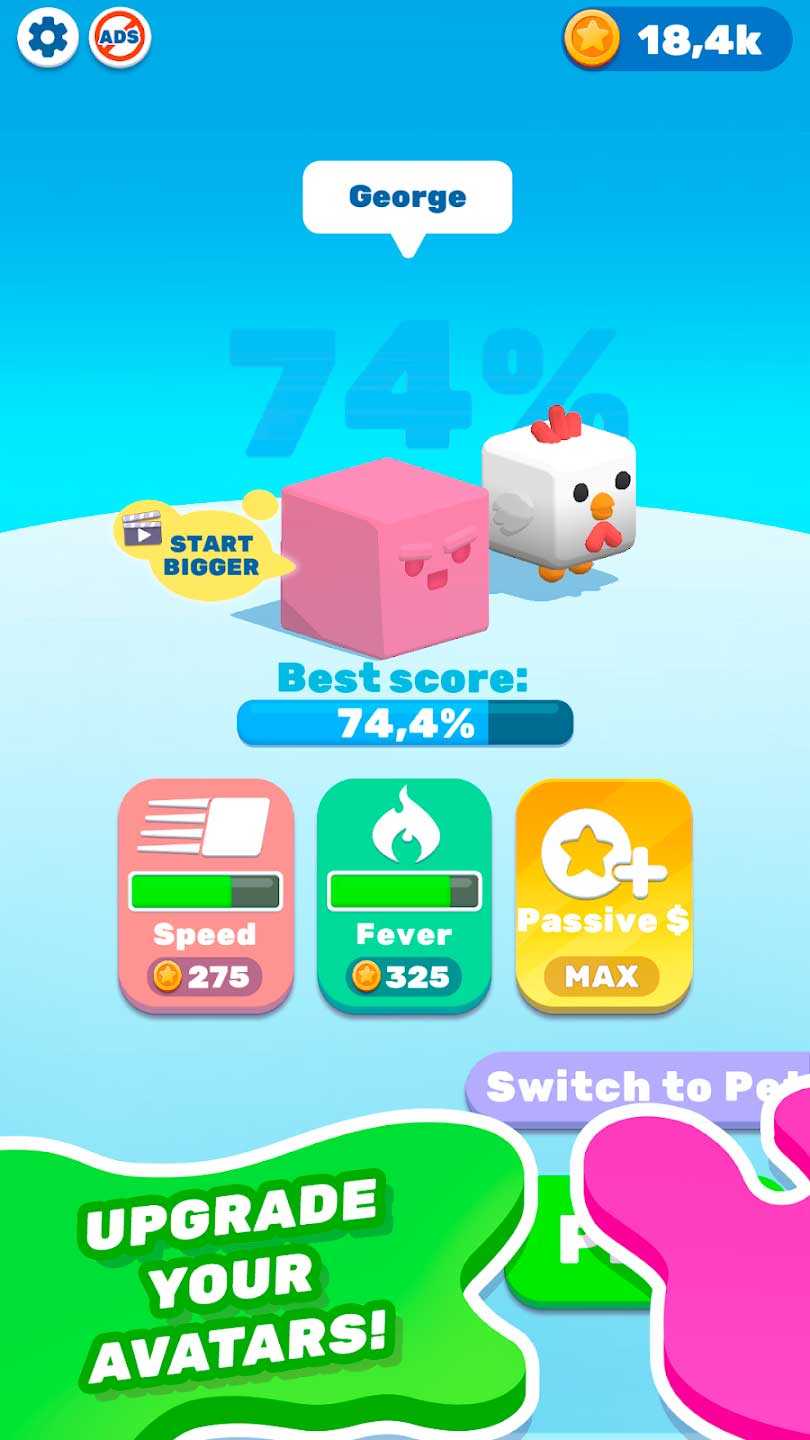Screen dimensions: 810x1440
Task: Tap the remove ads icon
Action: [x=120, y=38]
